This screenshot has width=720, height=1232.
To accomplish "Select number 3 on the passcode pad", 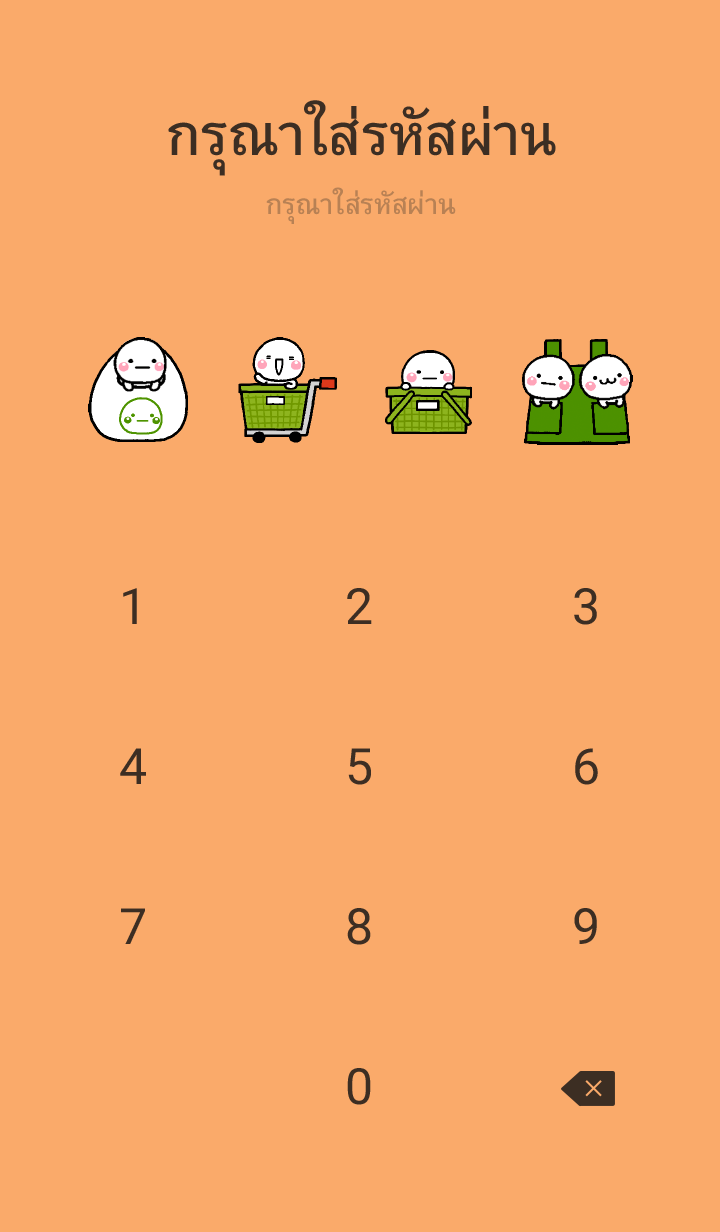I will (586, 607).
